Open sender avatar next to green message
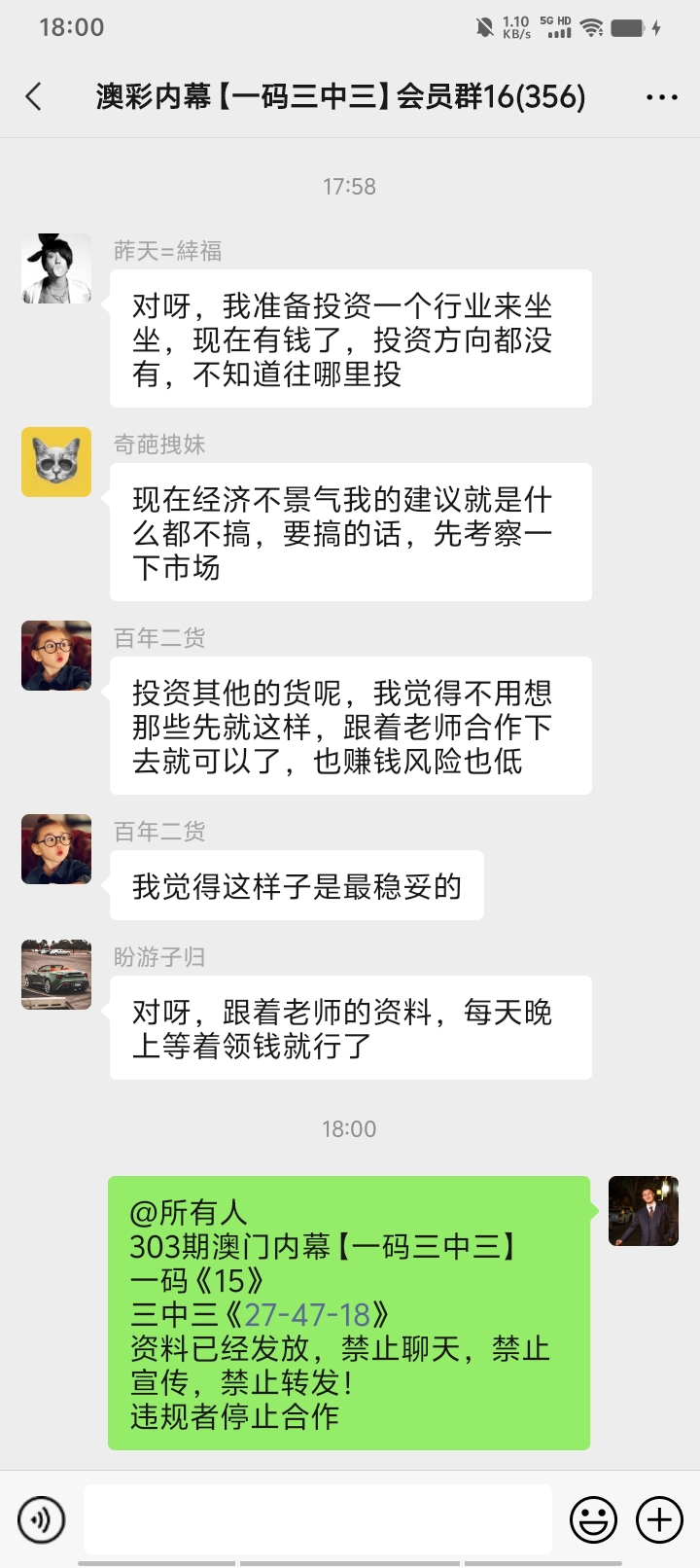The image size is (700, 1568). (644, 1211)
